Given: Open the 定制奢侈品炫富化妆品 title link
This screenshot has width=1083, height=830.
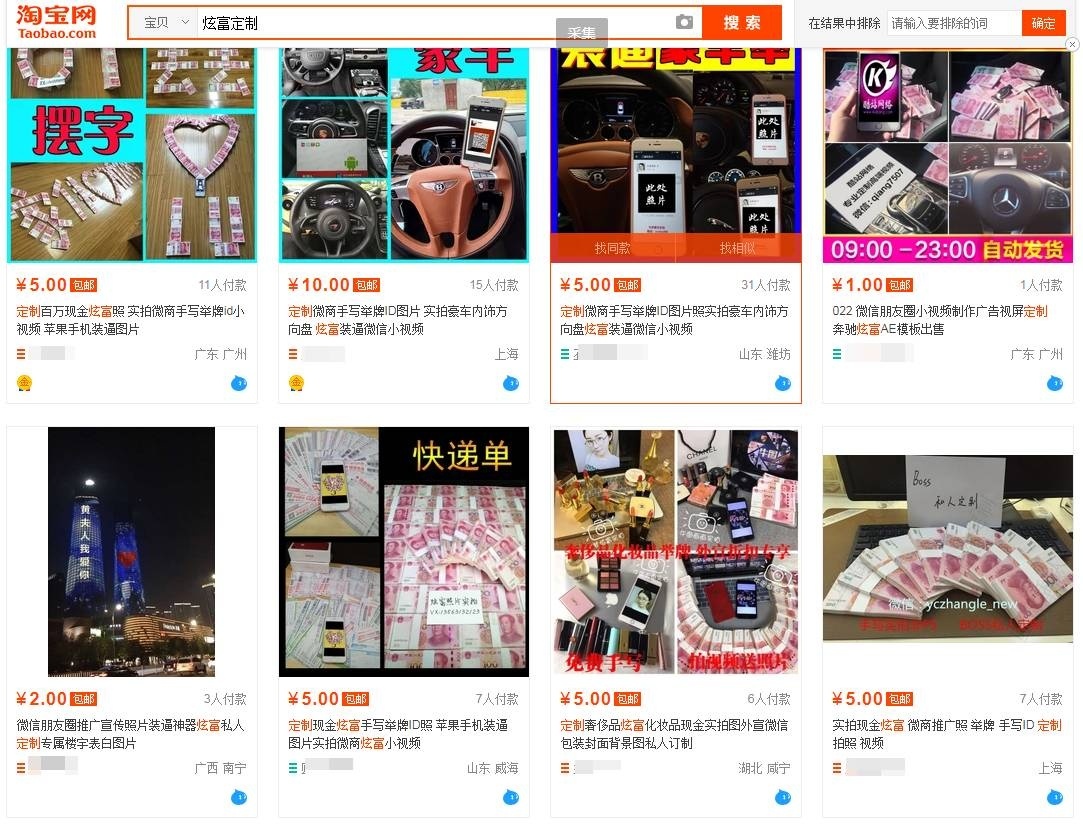Looking at the screenshot, I should tap(674, 733).
